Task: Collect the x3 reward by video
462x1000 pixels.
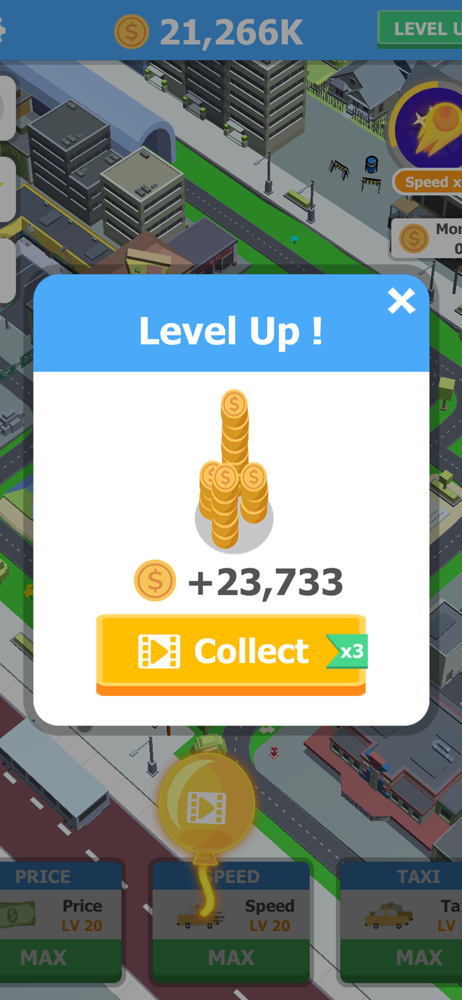Action: tap(231, 653)
